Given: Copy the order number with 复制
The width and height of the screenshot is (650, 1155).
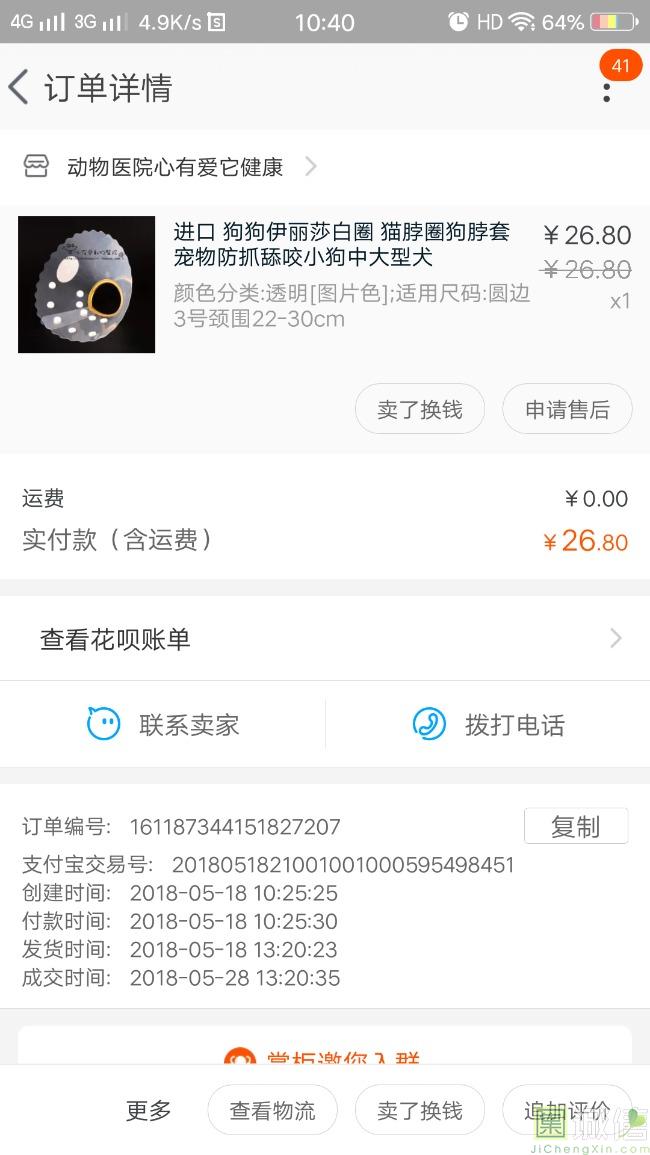Looking at the screenshot, I should [575, 827].
